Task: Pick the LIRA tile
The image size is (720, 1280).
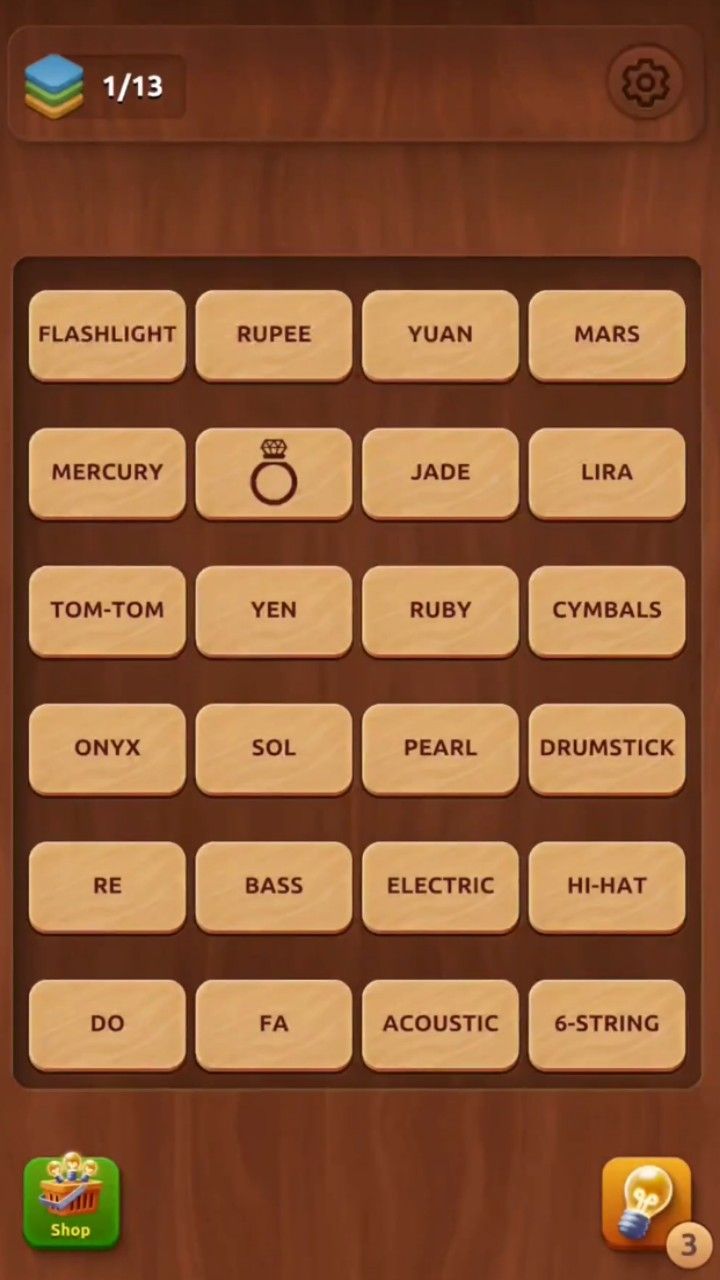Action: tap(607, 472)
